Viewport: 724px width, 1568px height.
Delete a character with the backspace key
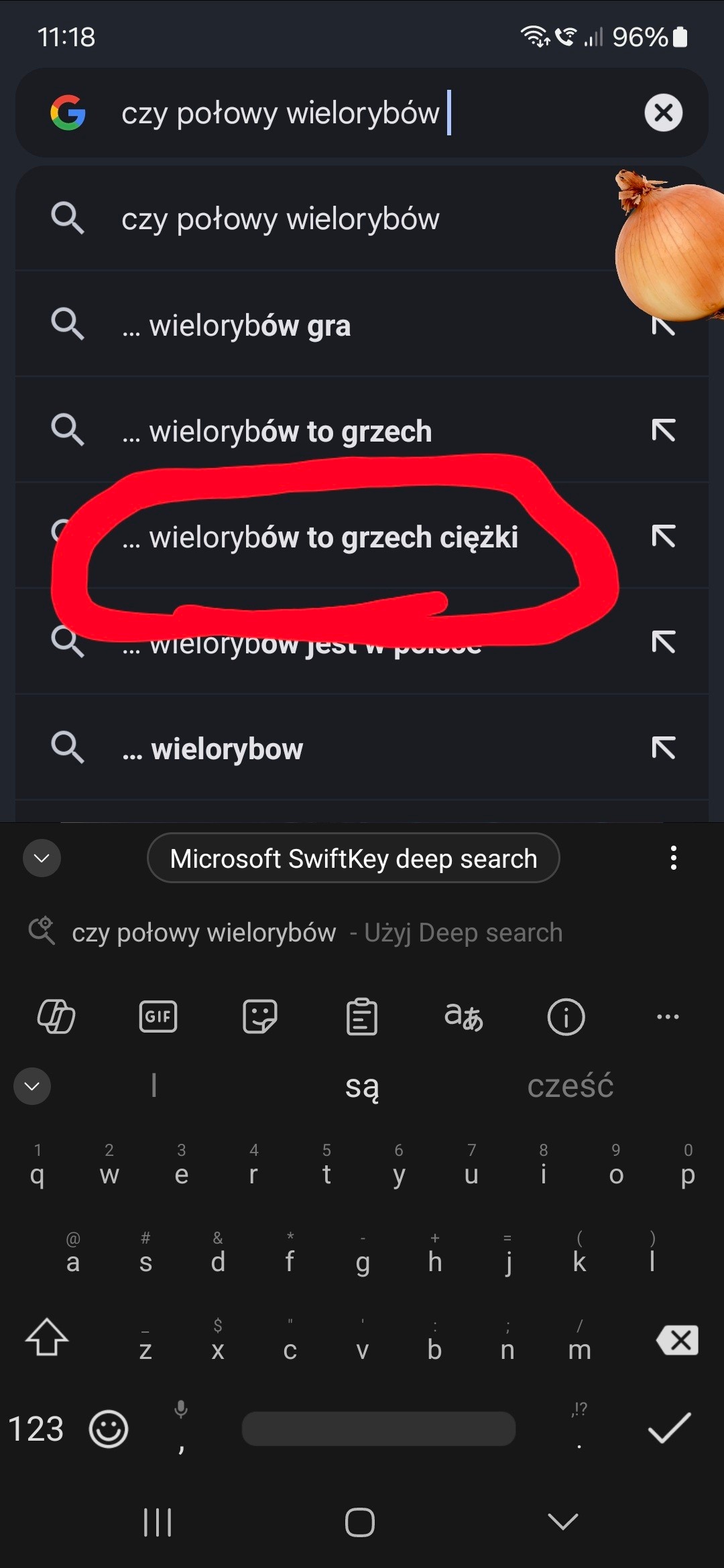(678, 1340)
